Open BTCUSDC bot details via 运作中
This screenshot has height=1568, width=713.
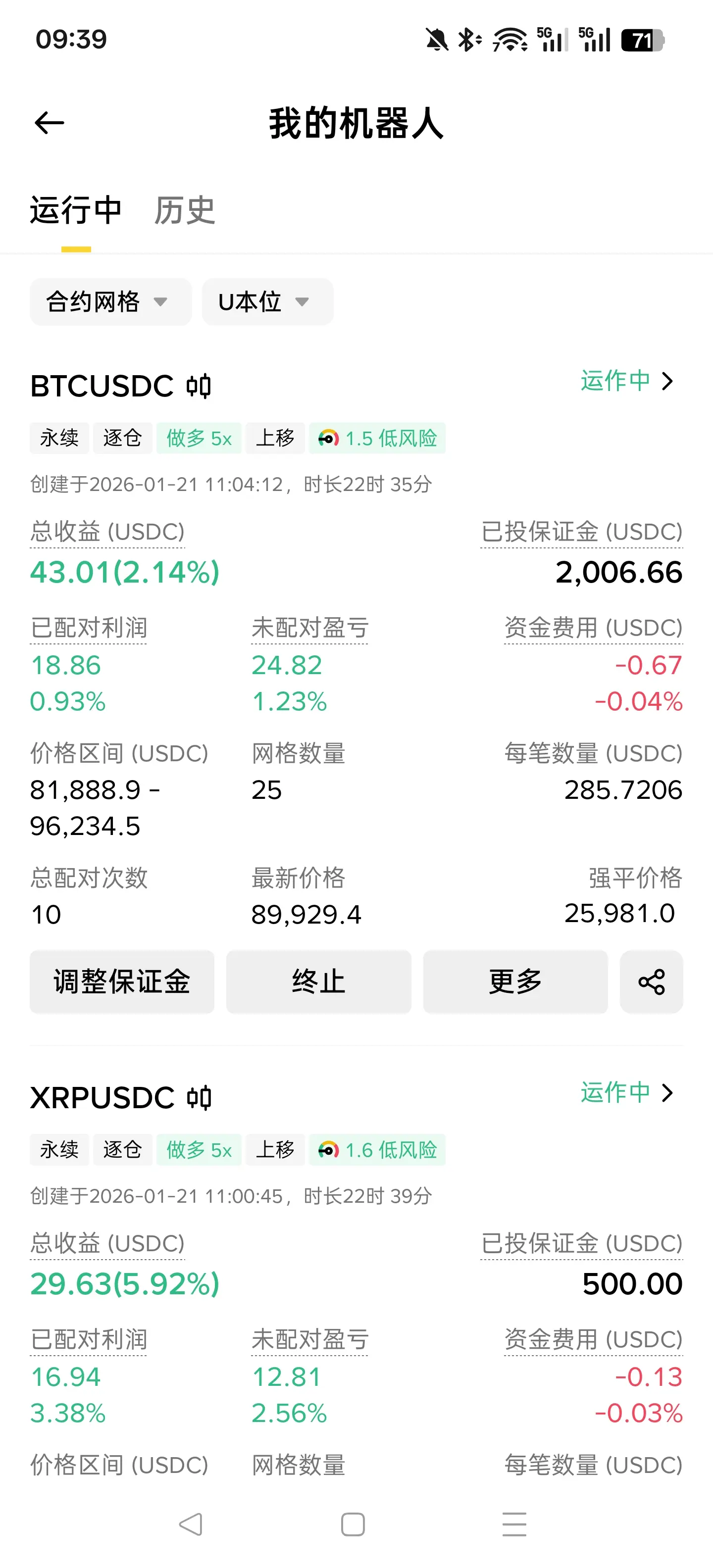(x=626, y=381)
